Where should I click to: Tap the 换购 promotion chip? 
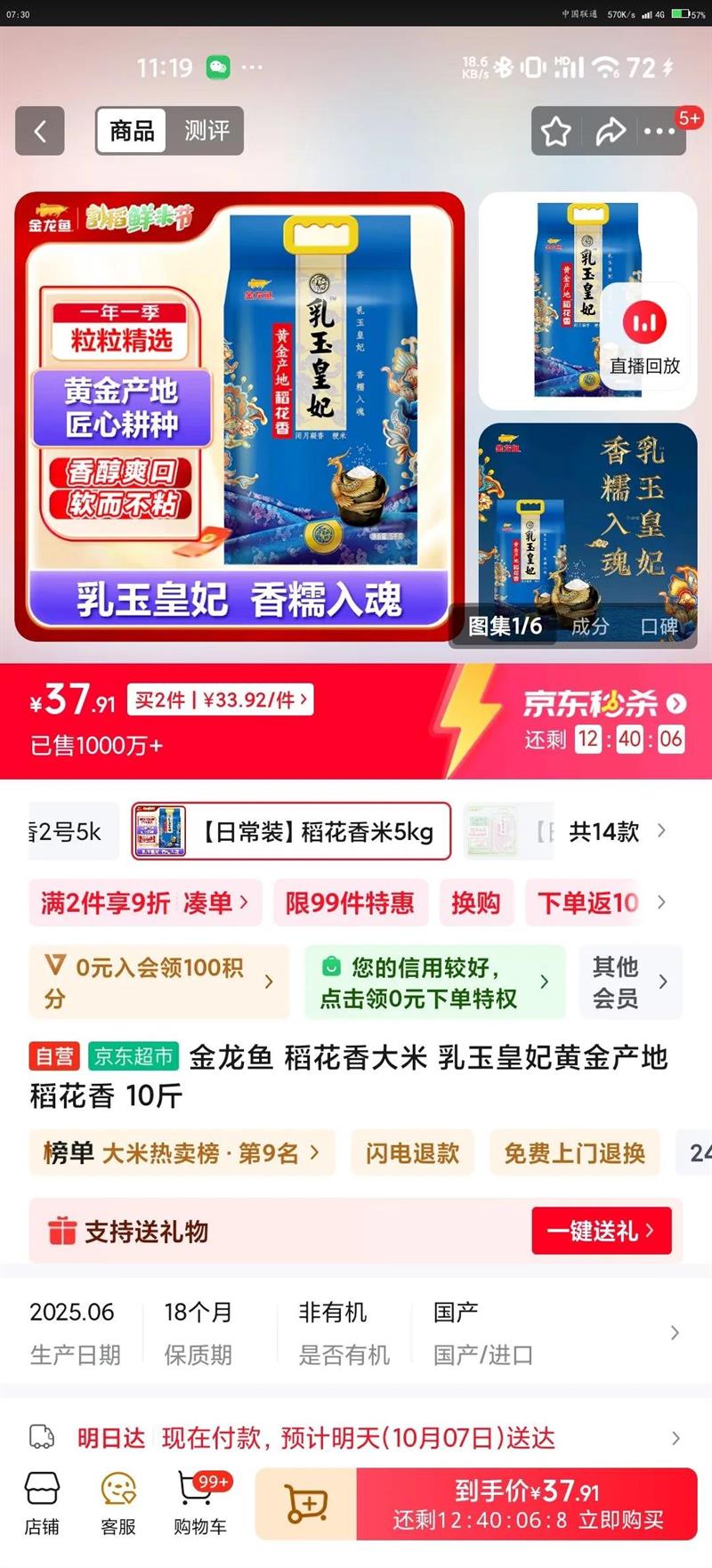pyautogui.click(x=475, y=903)
